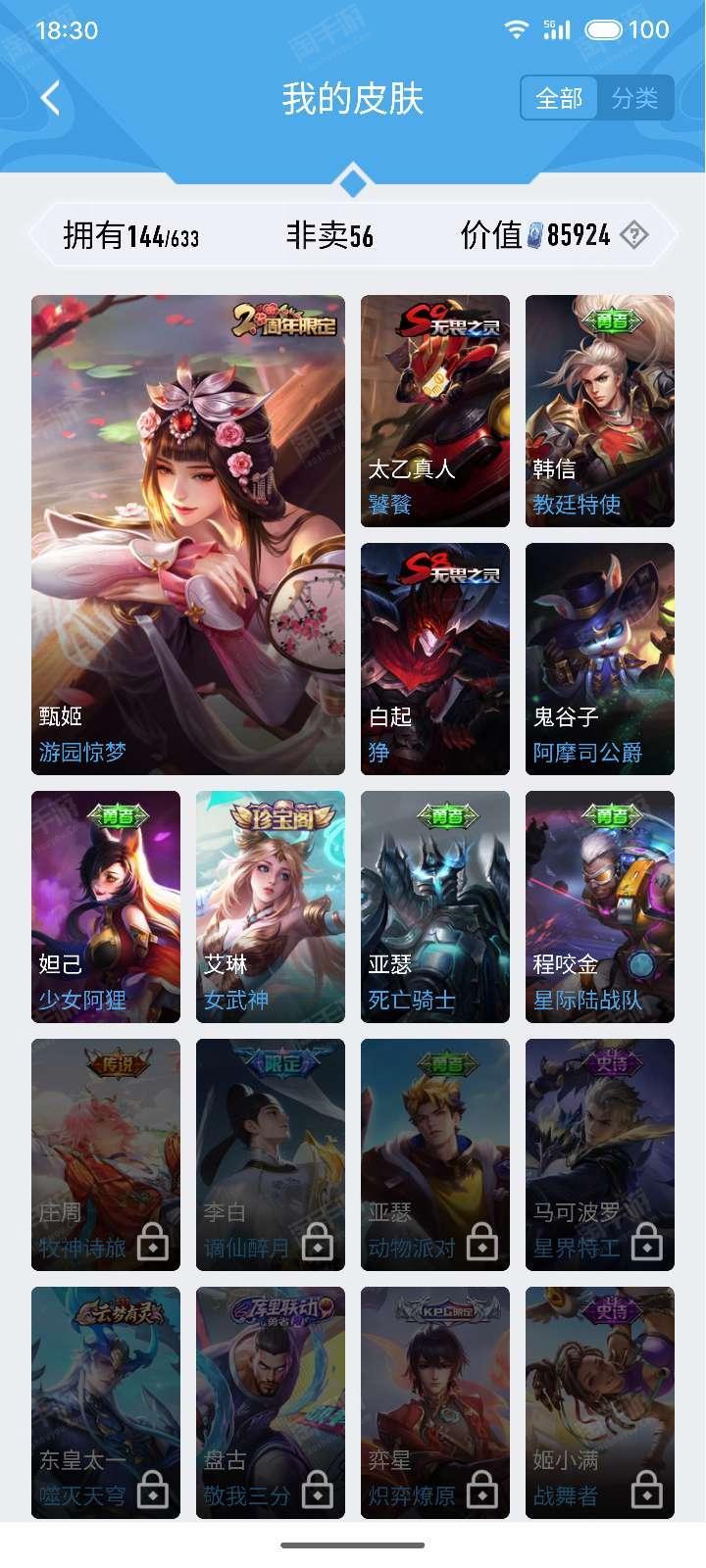Open 妲己 少女阿狸 skin card
Screen dimensions: 706x1568
point(106,906)
